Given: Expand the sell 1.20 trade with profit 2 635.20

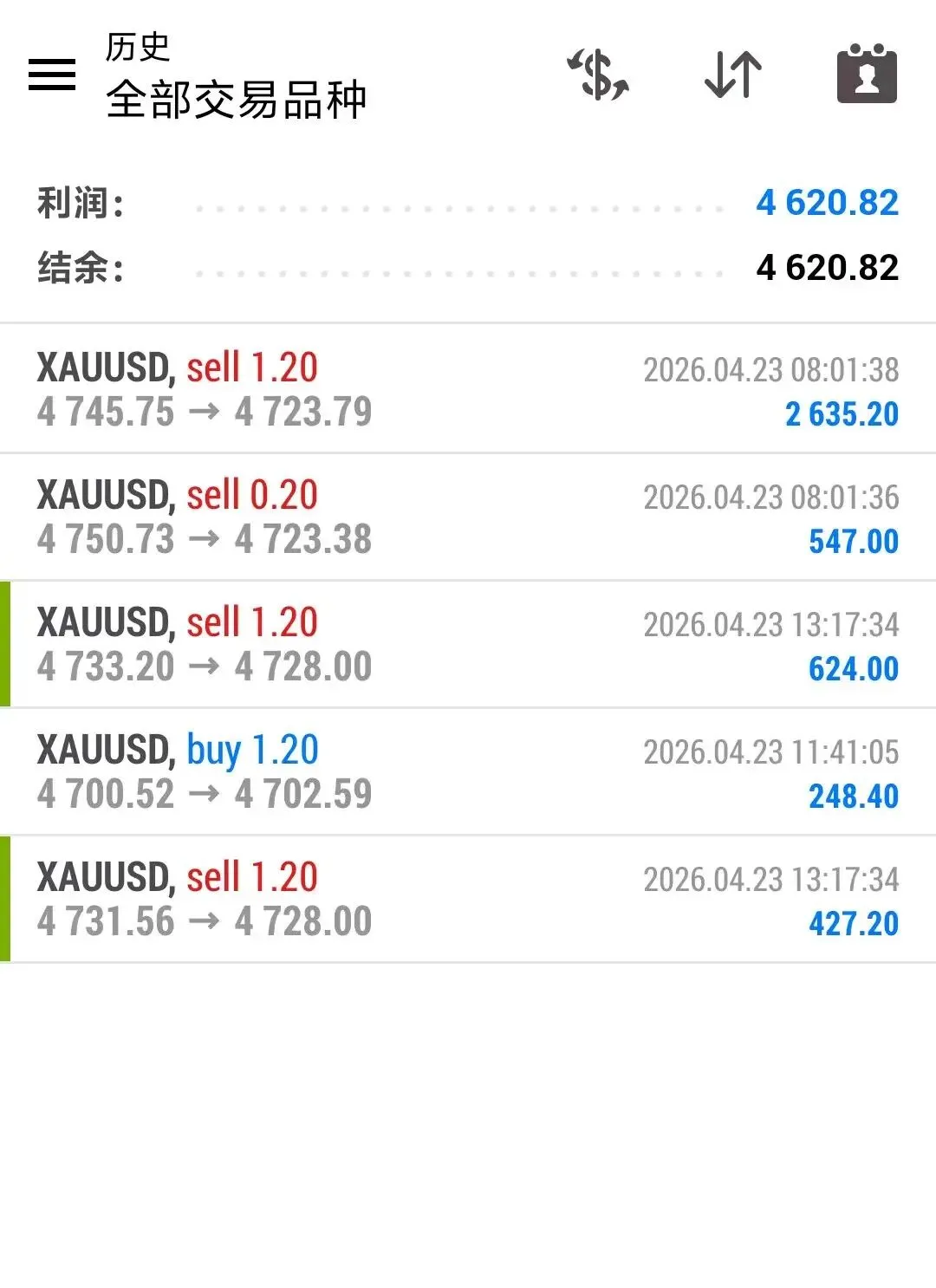Looking at the screenshot, I should (468, 390).
